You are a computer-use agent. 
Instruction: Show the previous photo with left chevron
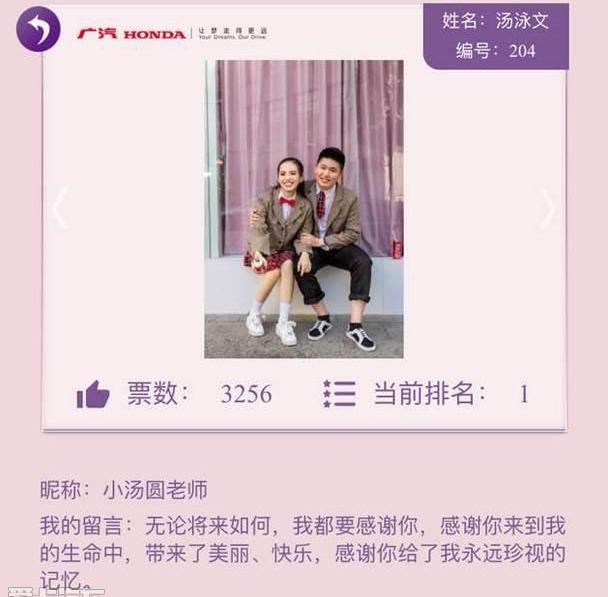(x=61, y=208)
